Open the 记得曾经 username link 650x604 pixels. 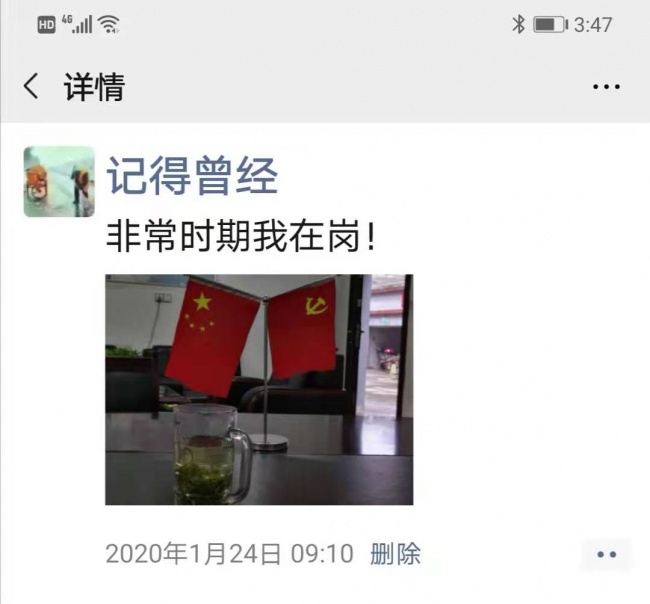pos(192,177)
